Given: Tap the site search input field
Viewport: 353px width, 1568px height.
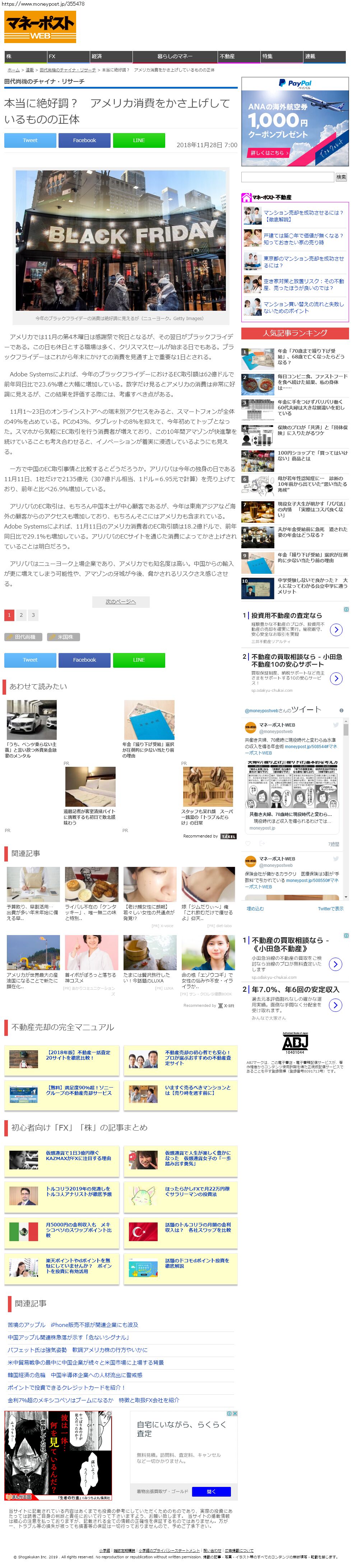Looking at the screenshot, I should tap(288, 177).
